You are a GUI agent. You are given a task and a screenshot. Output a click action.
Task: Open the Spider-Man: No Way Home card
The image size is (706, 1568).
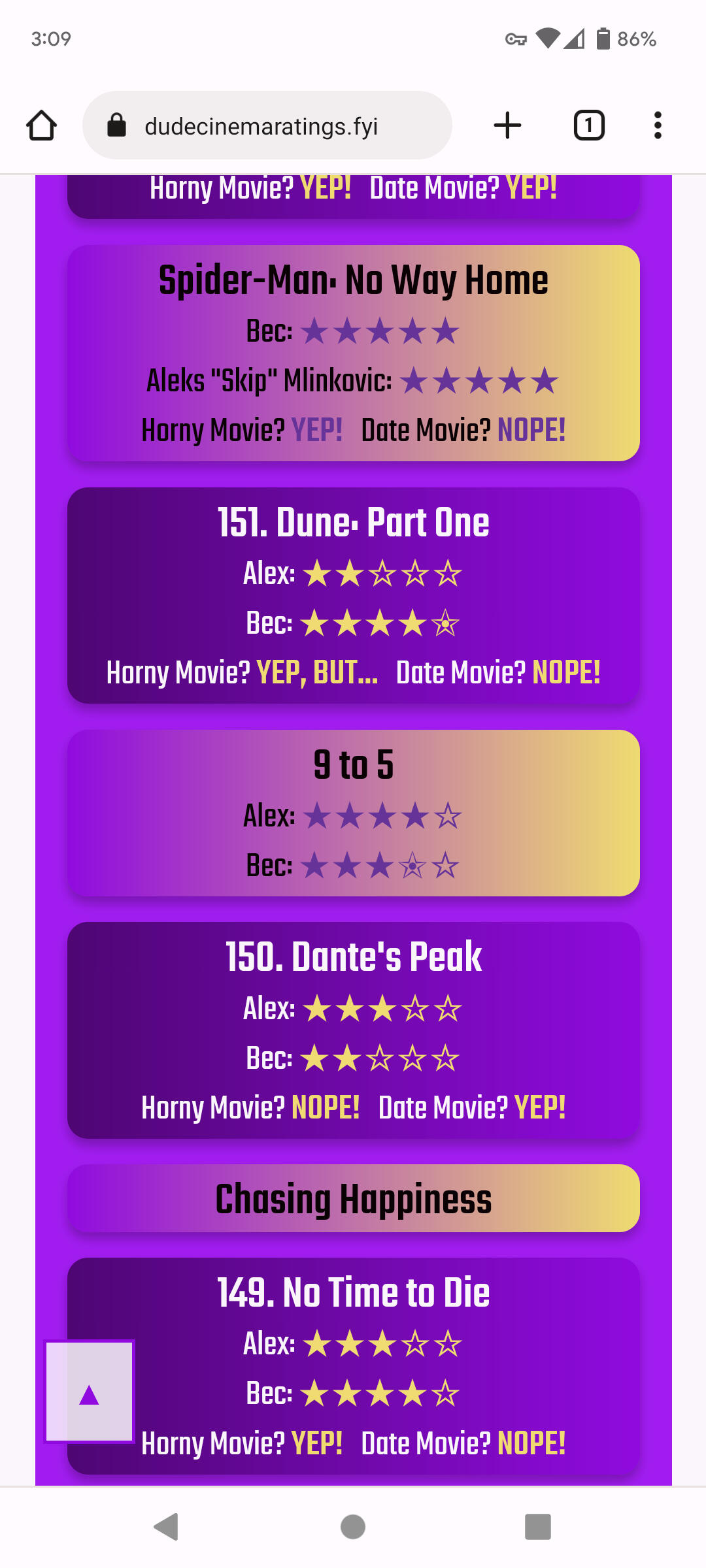click(354, 353)
